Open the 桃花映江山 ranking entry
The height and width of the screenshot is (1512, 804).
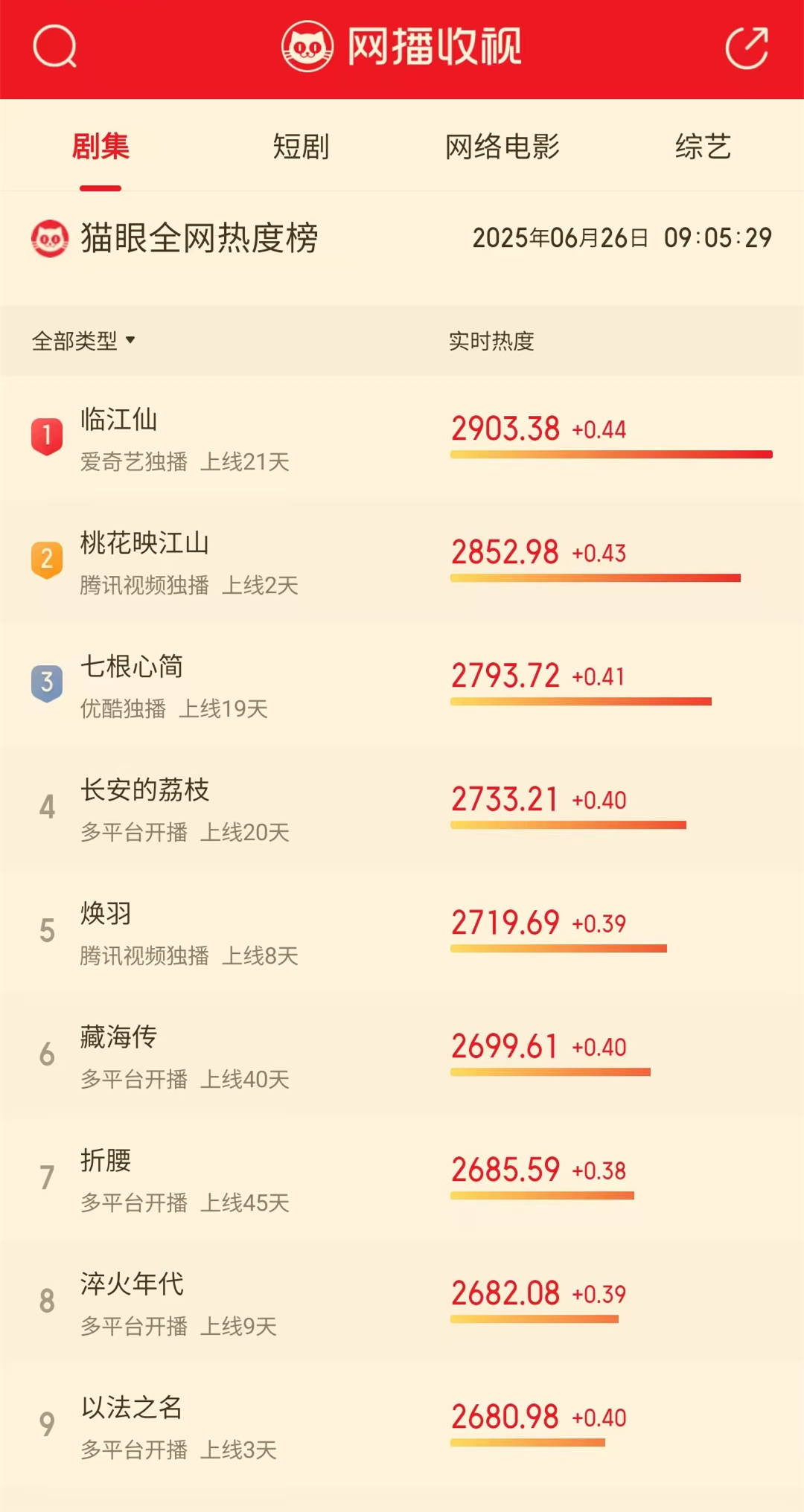(402, 562)
